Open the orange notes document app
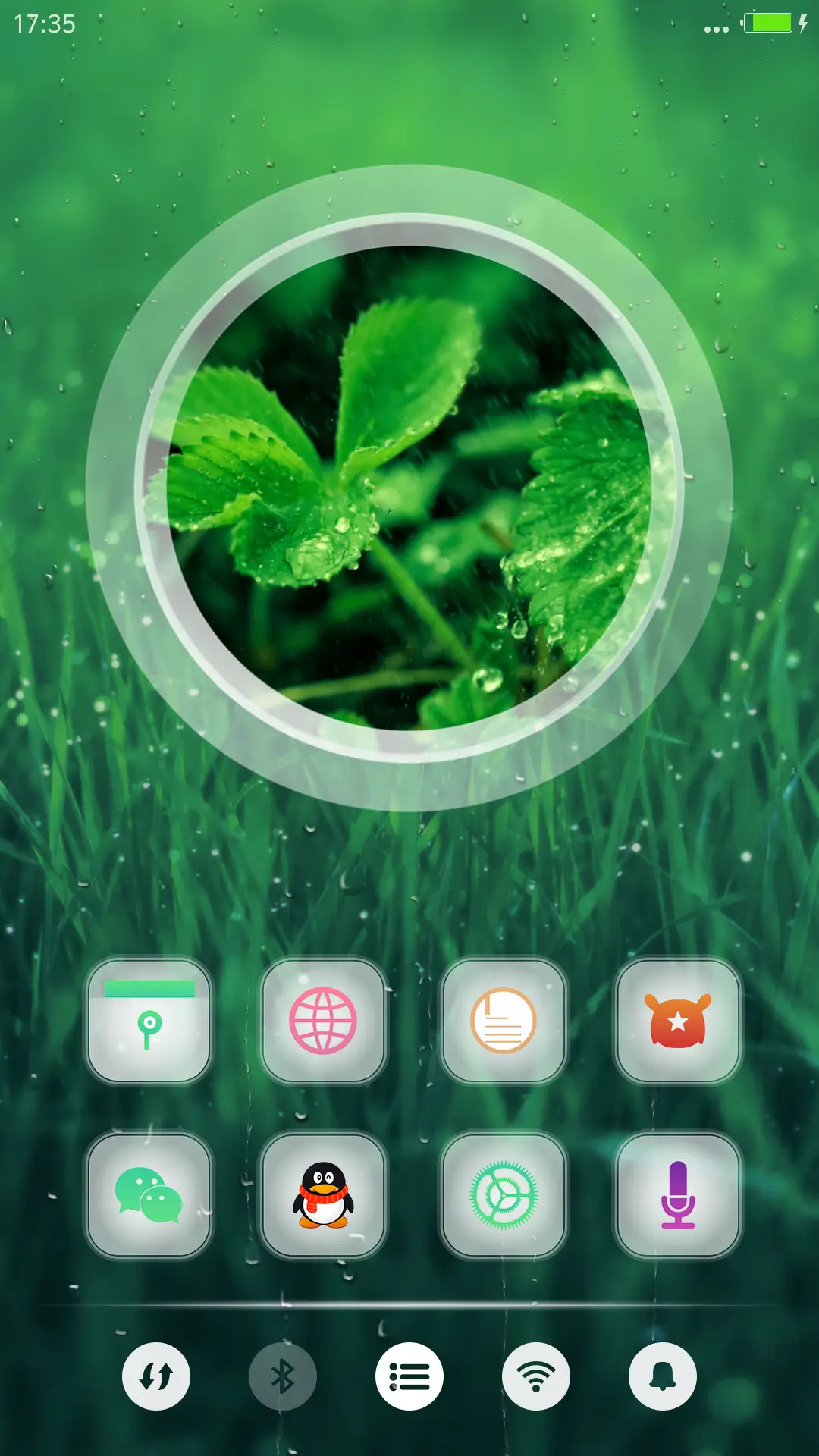 pos(504,1021)
